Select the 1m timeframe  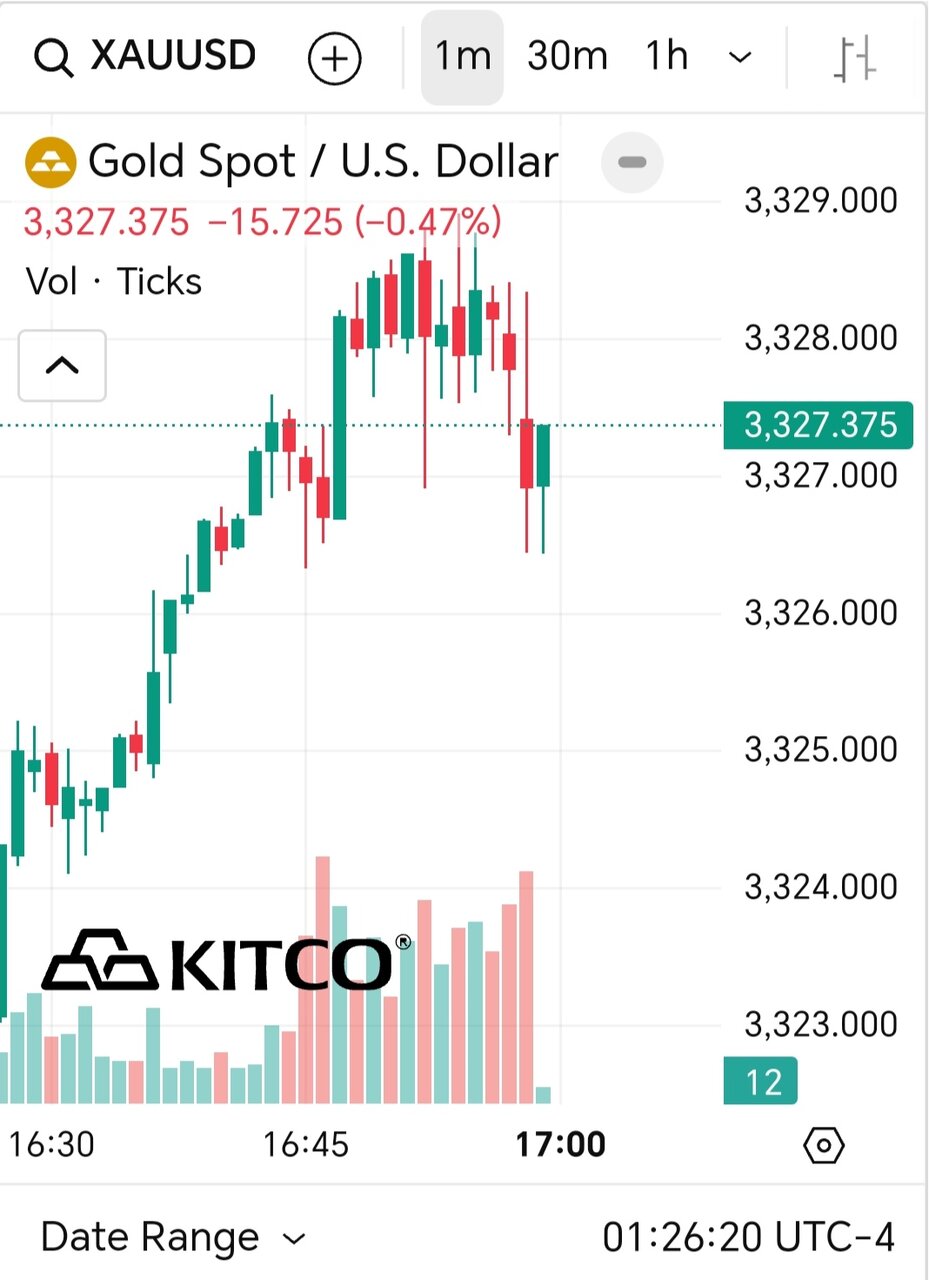pos(461,57)
